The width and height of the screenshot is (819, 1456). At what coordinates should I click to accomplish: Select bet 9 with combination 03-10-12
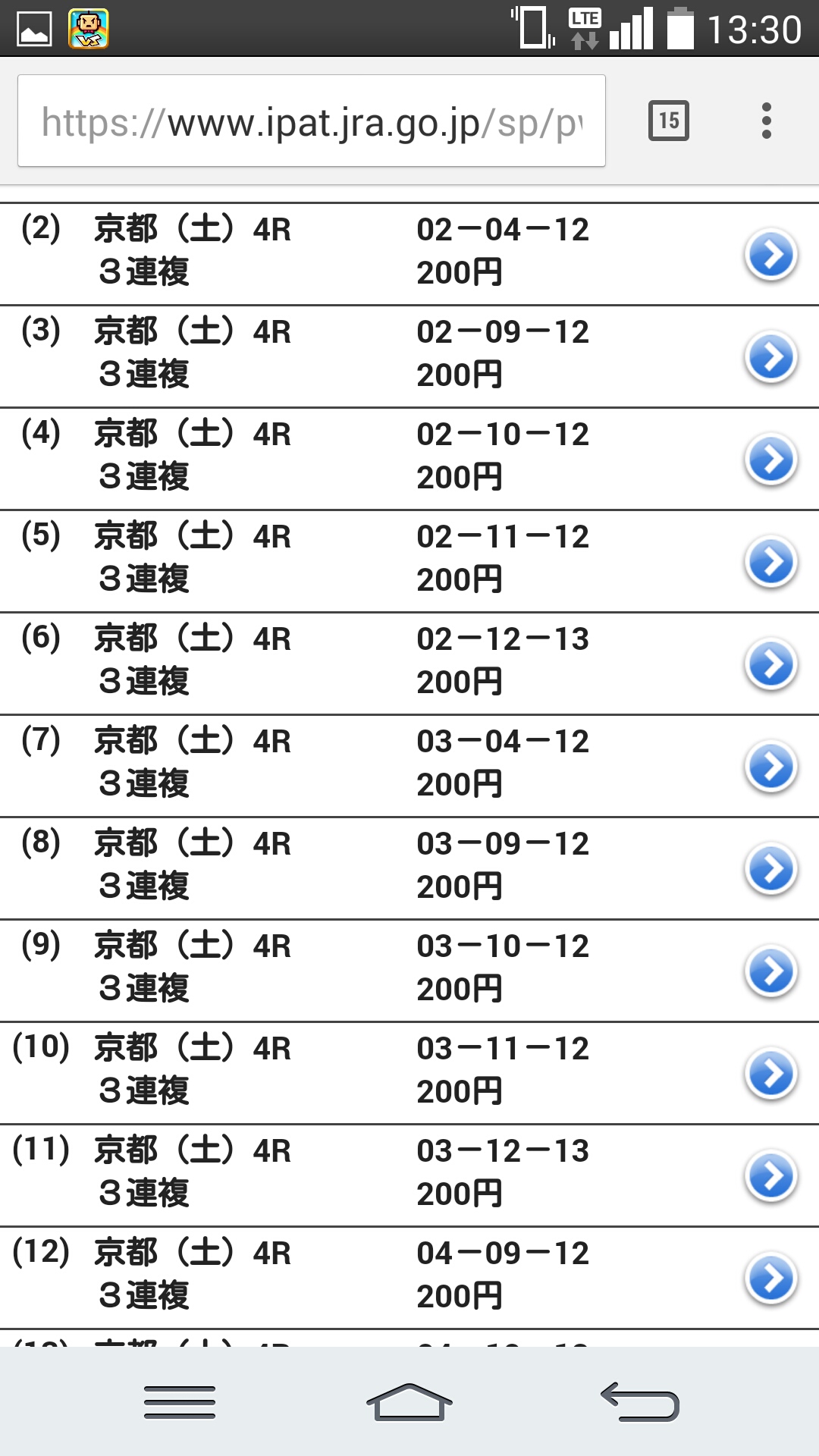click(x=771, y=971)
